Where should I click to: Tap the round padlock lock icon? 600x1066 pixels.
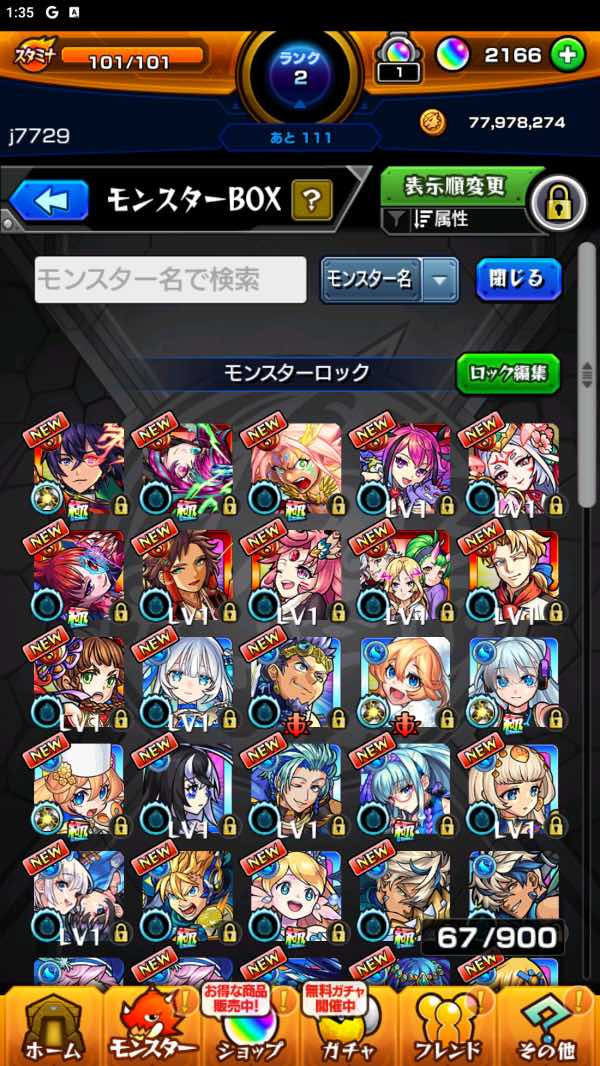(x=558, y=202)
